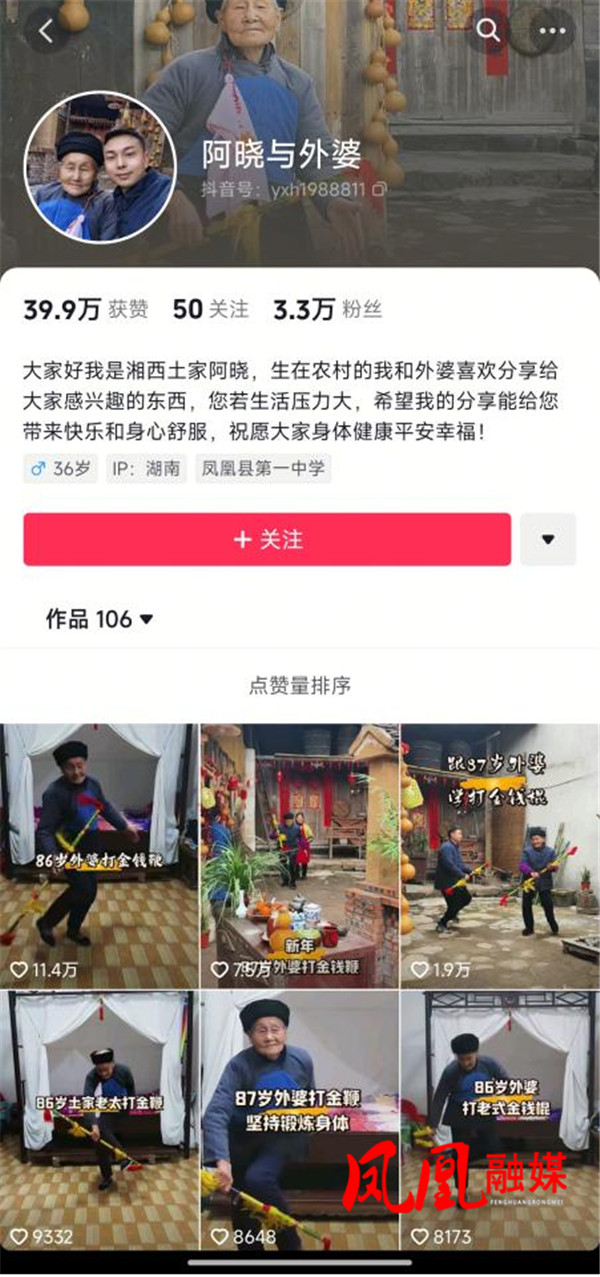The width and height of the screenshot is (600, 1277).
Task: Open the 作品 106 dropdown
Action: [100, 619]
